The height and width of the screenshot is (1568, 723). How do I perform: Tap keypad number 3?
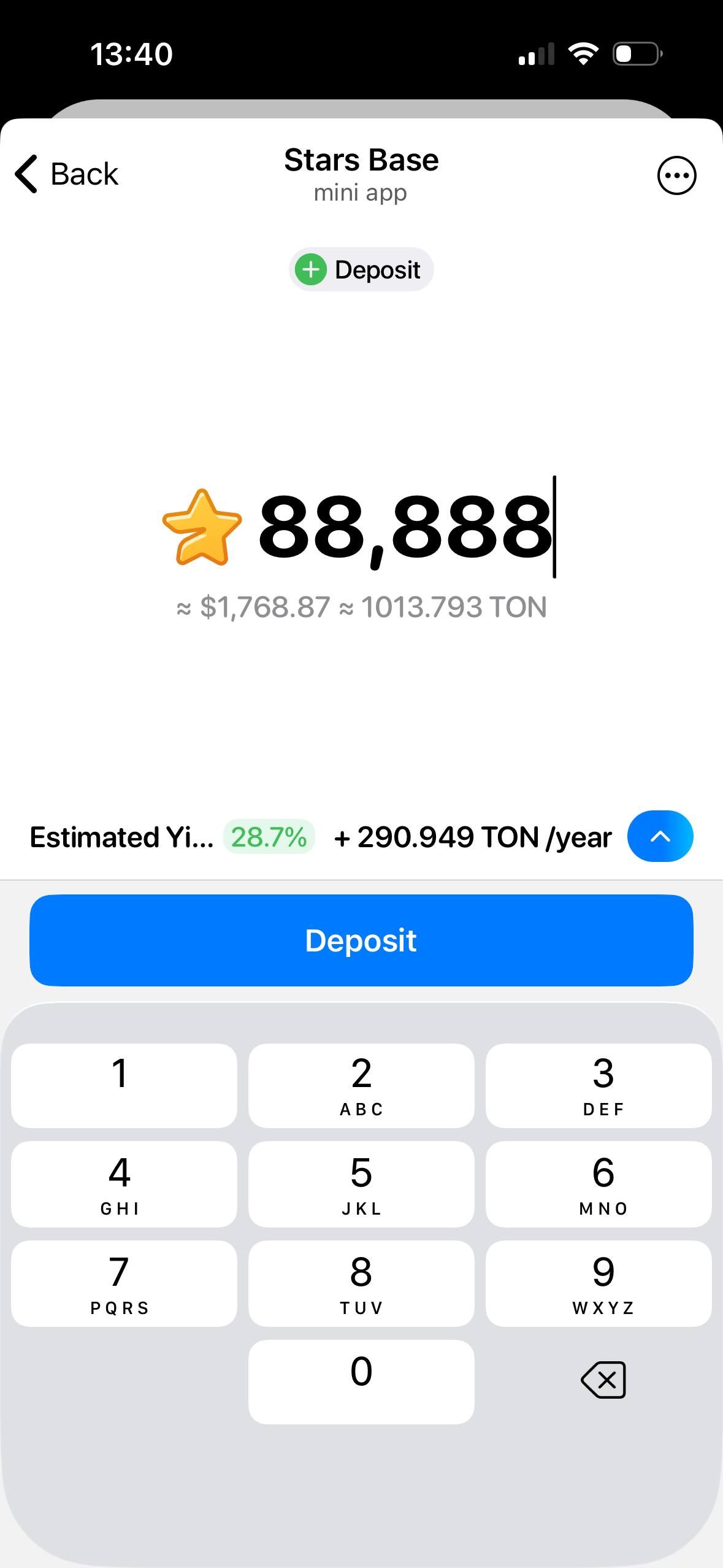tap(599, 1085)
